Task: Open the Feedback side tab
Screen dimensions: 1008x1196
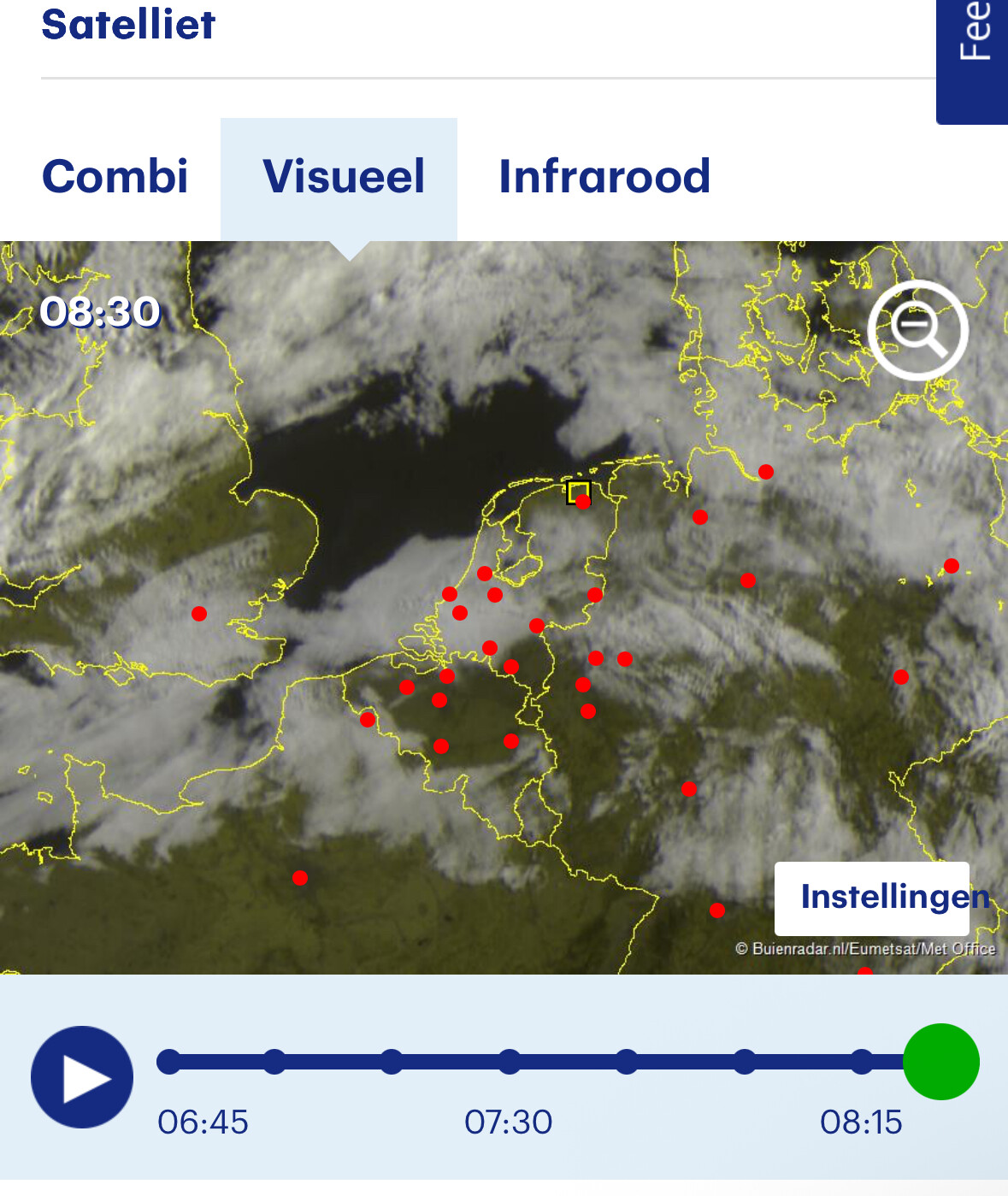Action: point(975,51)
